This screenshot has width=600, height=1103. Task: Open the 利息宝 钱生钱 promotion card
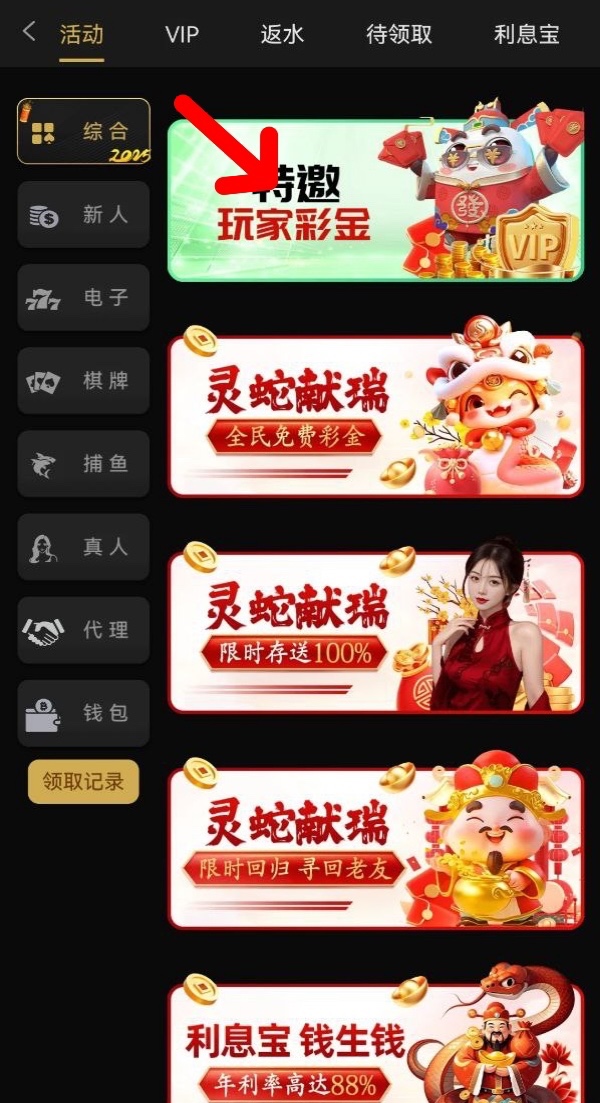(x=374, y=1045)
